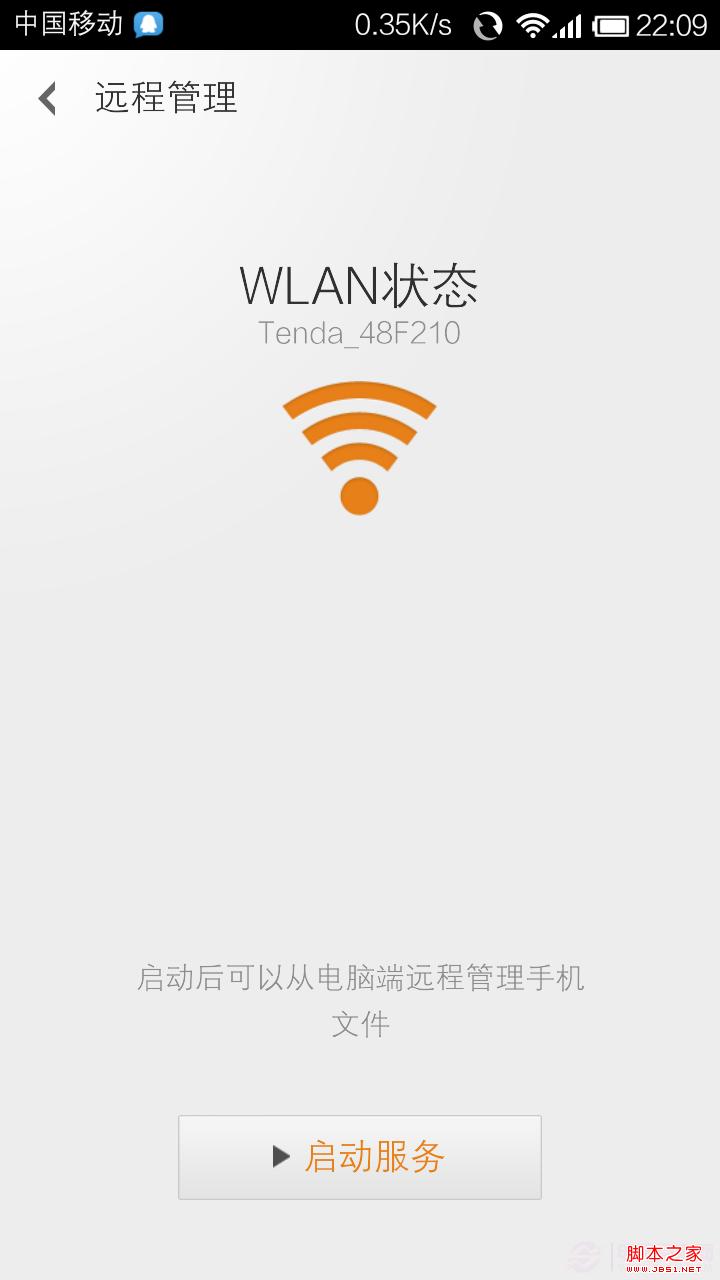Enable remote management by tapping the service button
The height and width of the screenshot is (1280, 720).
tap(359, 1157)
